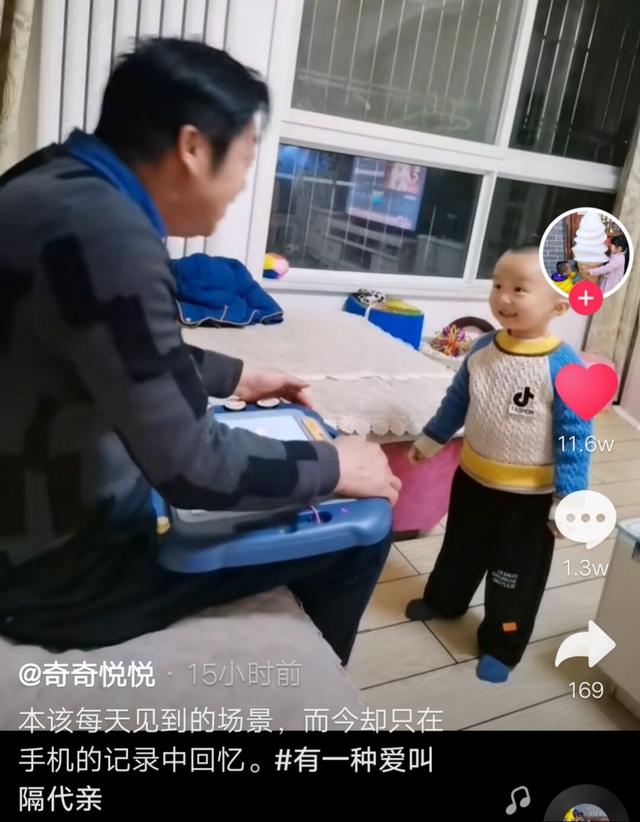Viewport: 640px width, 822px height.
Task: Follow the creator with the plus button
Action: click(585, 298)
